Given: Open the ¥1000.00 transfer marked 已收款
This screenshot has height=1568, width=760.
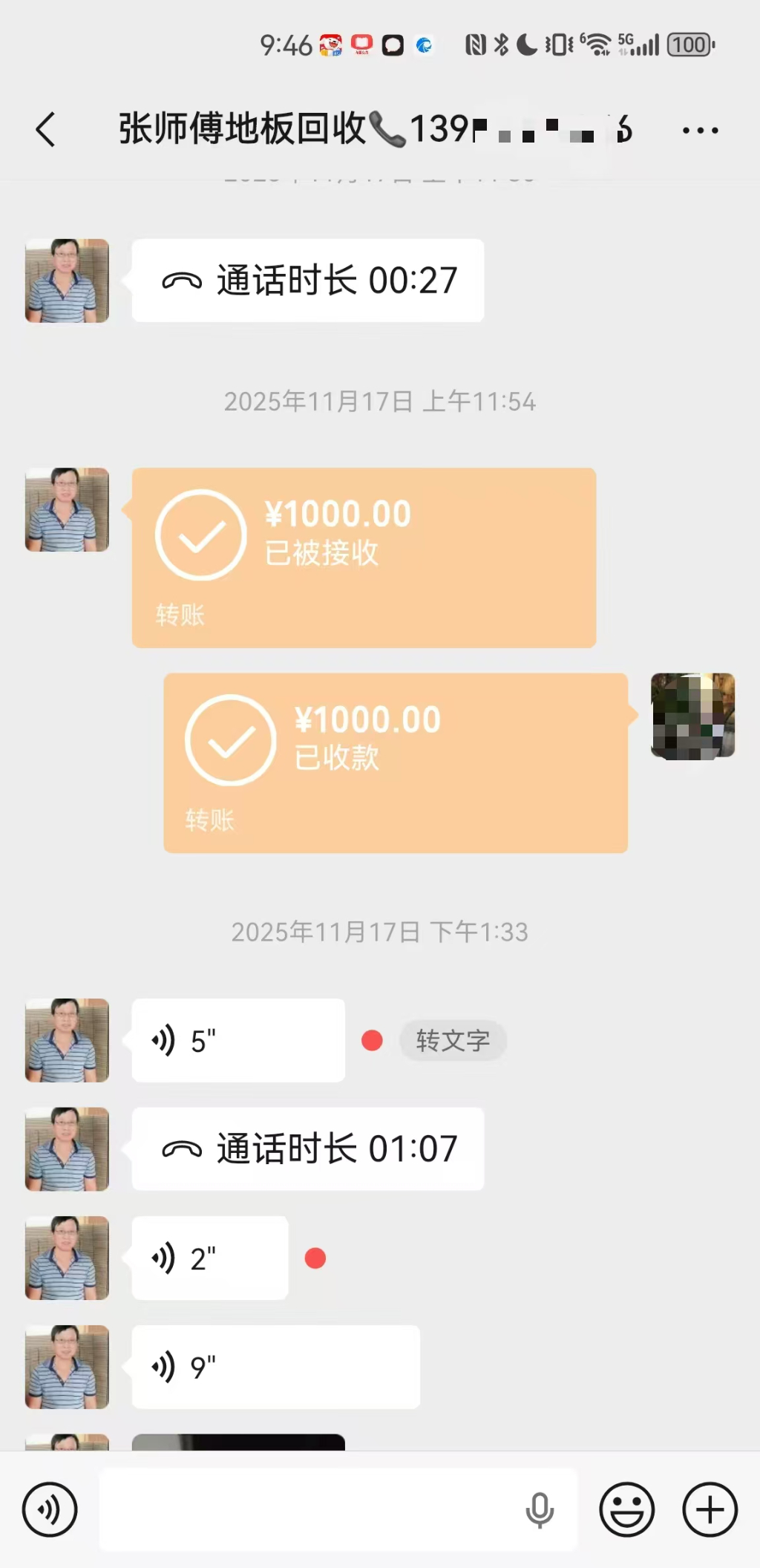Looking at the screenshot, I should click(395, 762).
